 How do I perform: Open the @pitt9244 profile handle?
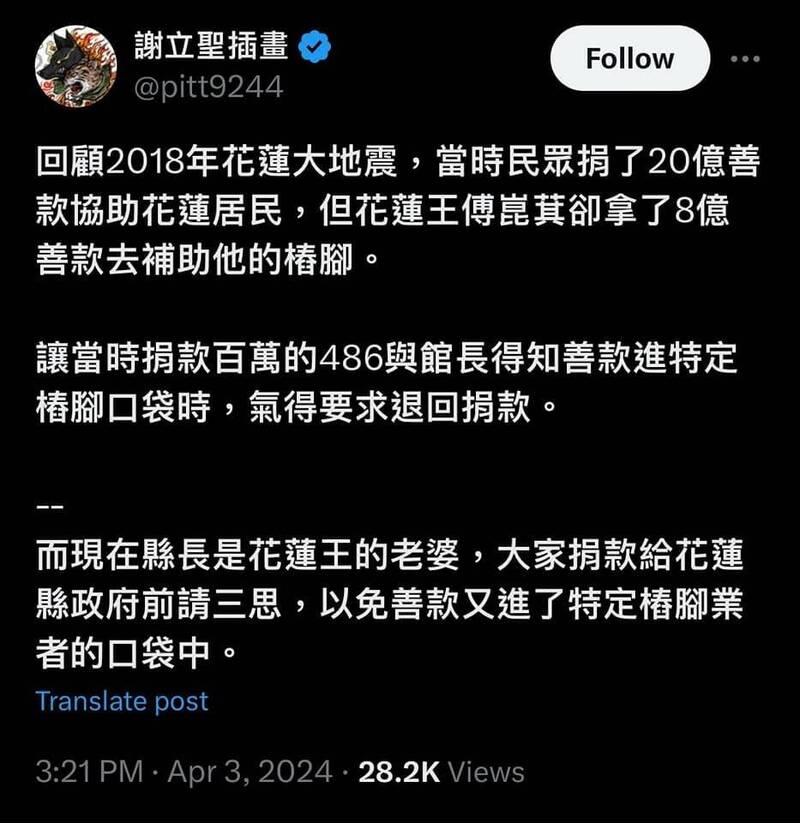tap(208, 87)
